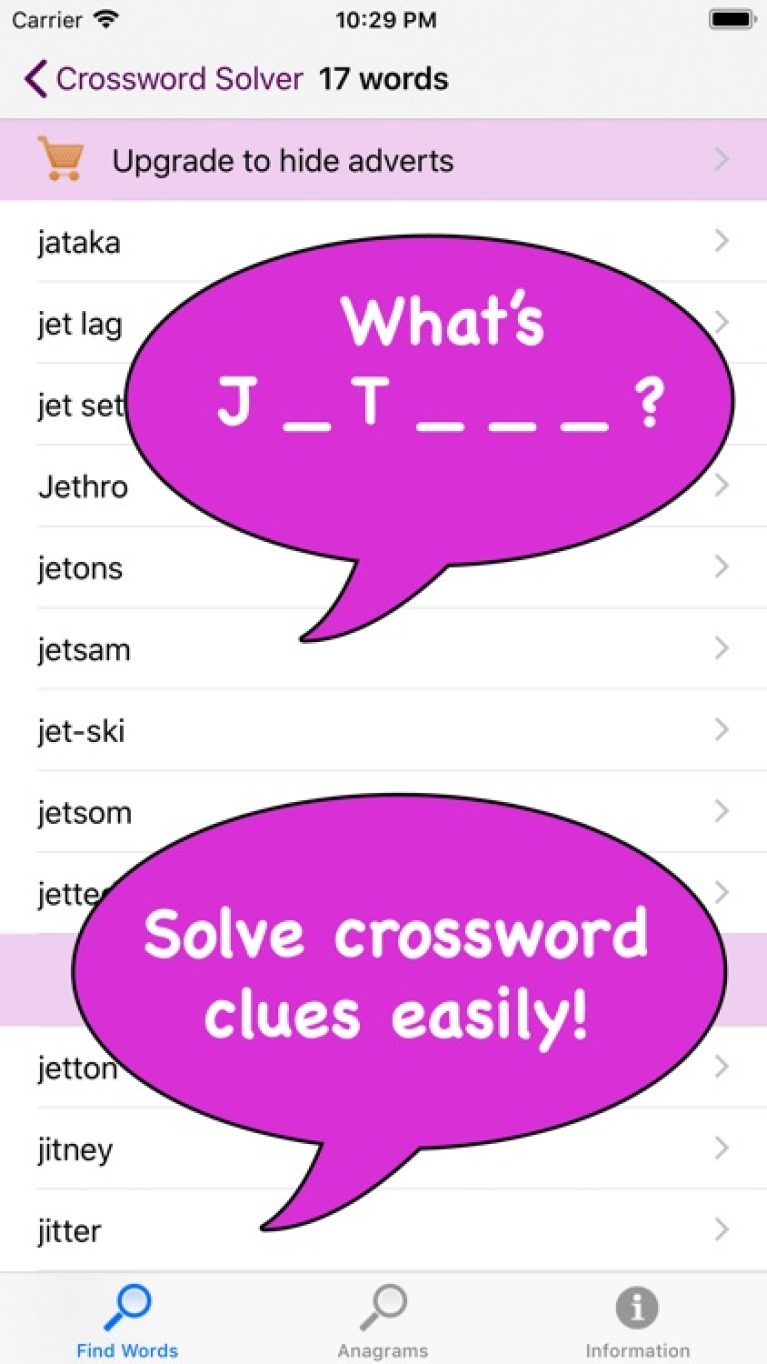Image resolution: width=767 pixels, height=1364 pixels.
Task: Open the jitter word entry
Action: pos(67,1231)
